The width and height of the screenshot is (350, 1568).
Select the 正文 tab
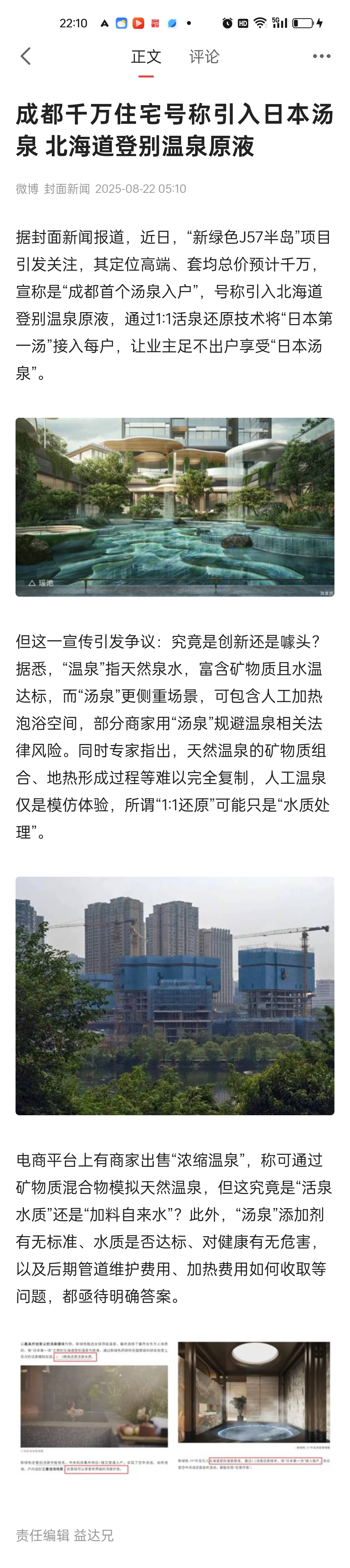click(x=146, y=57)
